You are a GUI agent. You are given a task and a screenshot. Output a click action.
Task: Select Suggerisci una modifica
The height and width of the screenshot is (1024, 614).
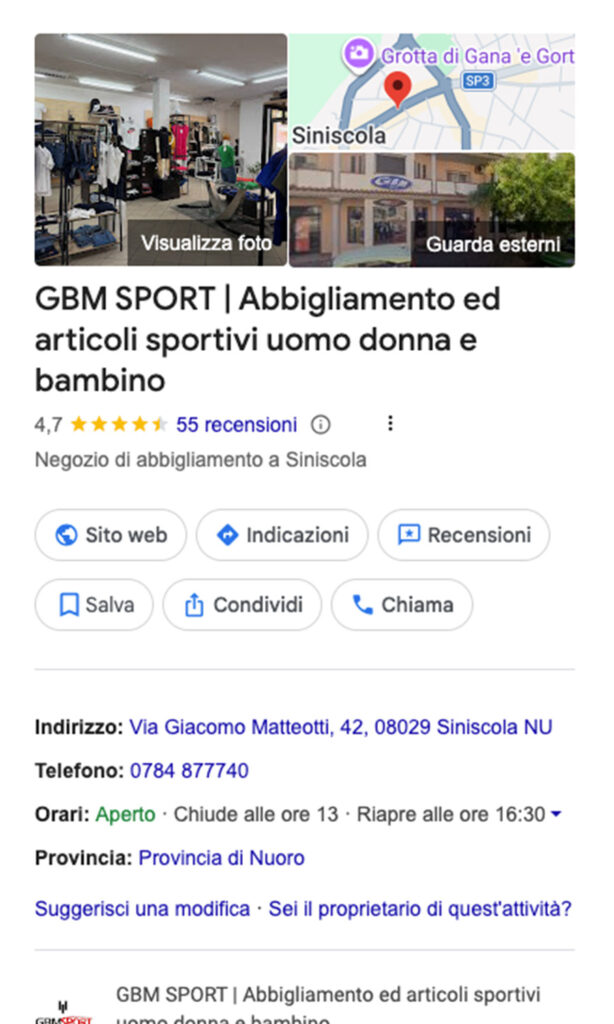click(x=142, y=909)
